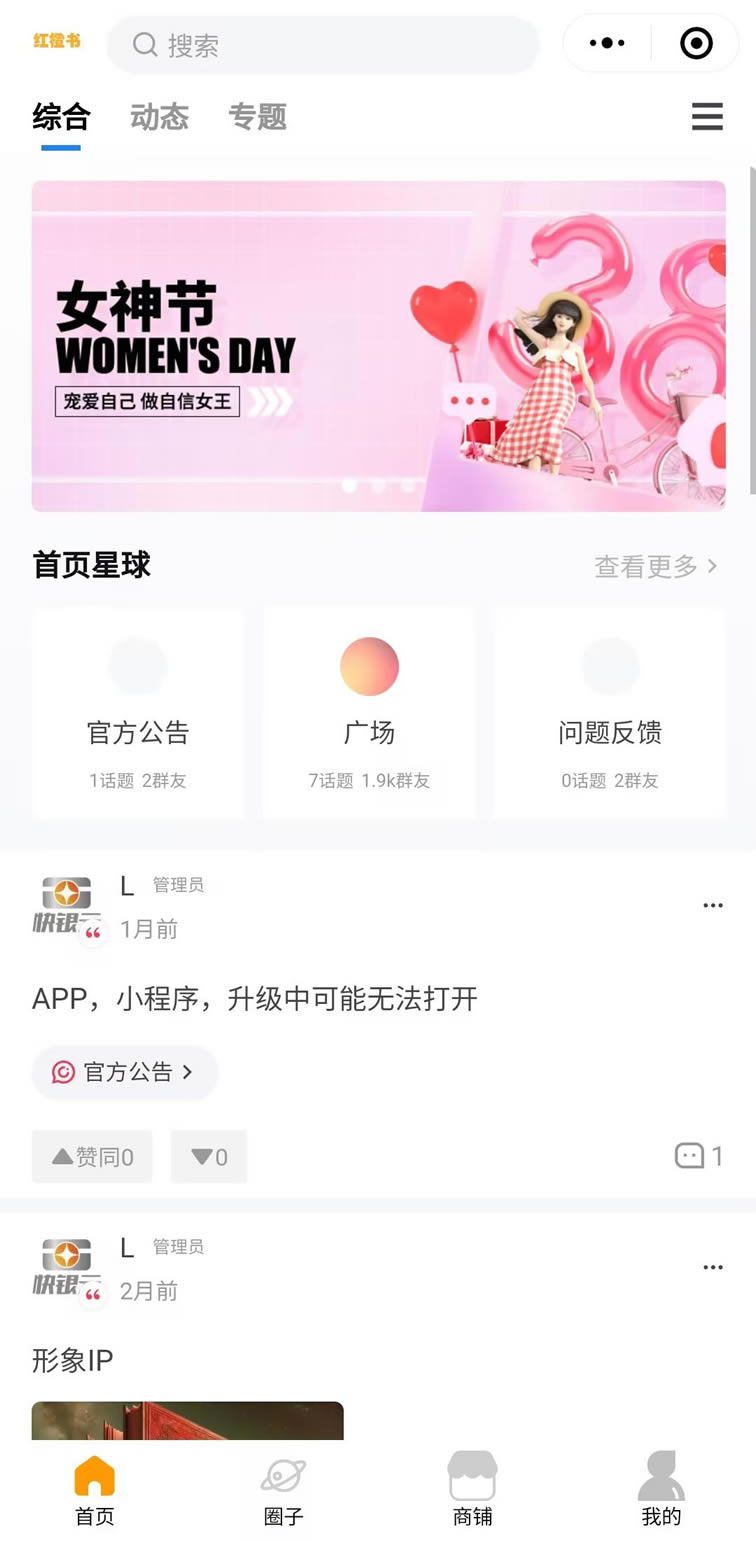This screenshot has height=1541, width=756.
Task: Go to the 商铺 tab
Action: coord(472,1490)
